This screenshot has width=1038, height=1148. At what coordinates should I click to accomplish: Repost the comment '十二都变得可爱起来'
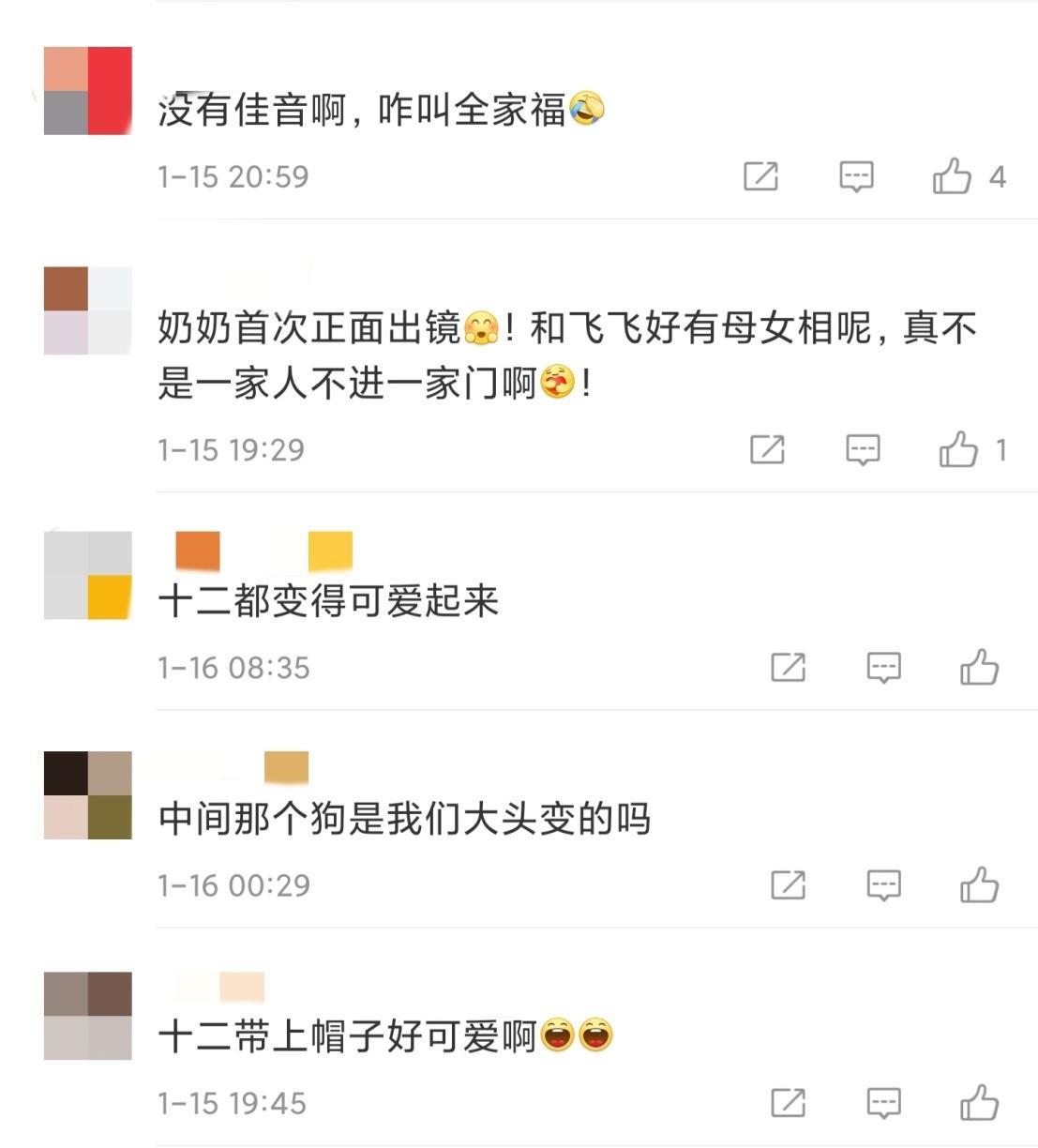(x=788, y=668)
